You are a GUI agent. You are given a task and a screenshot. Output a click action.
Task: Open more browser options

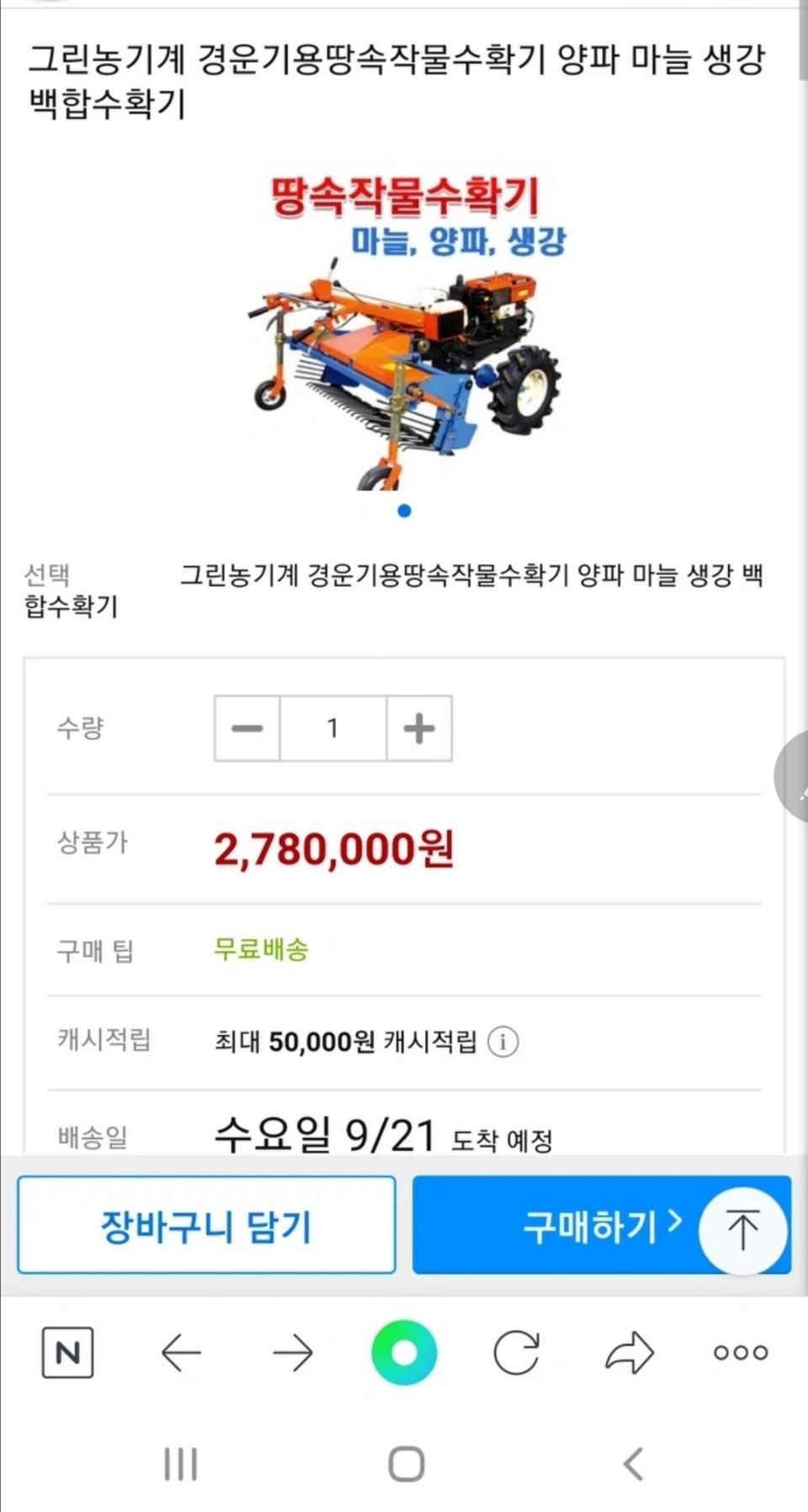(x=739, y=1351)
